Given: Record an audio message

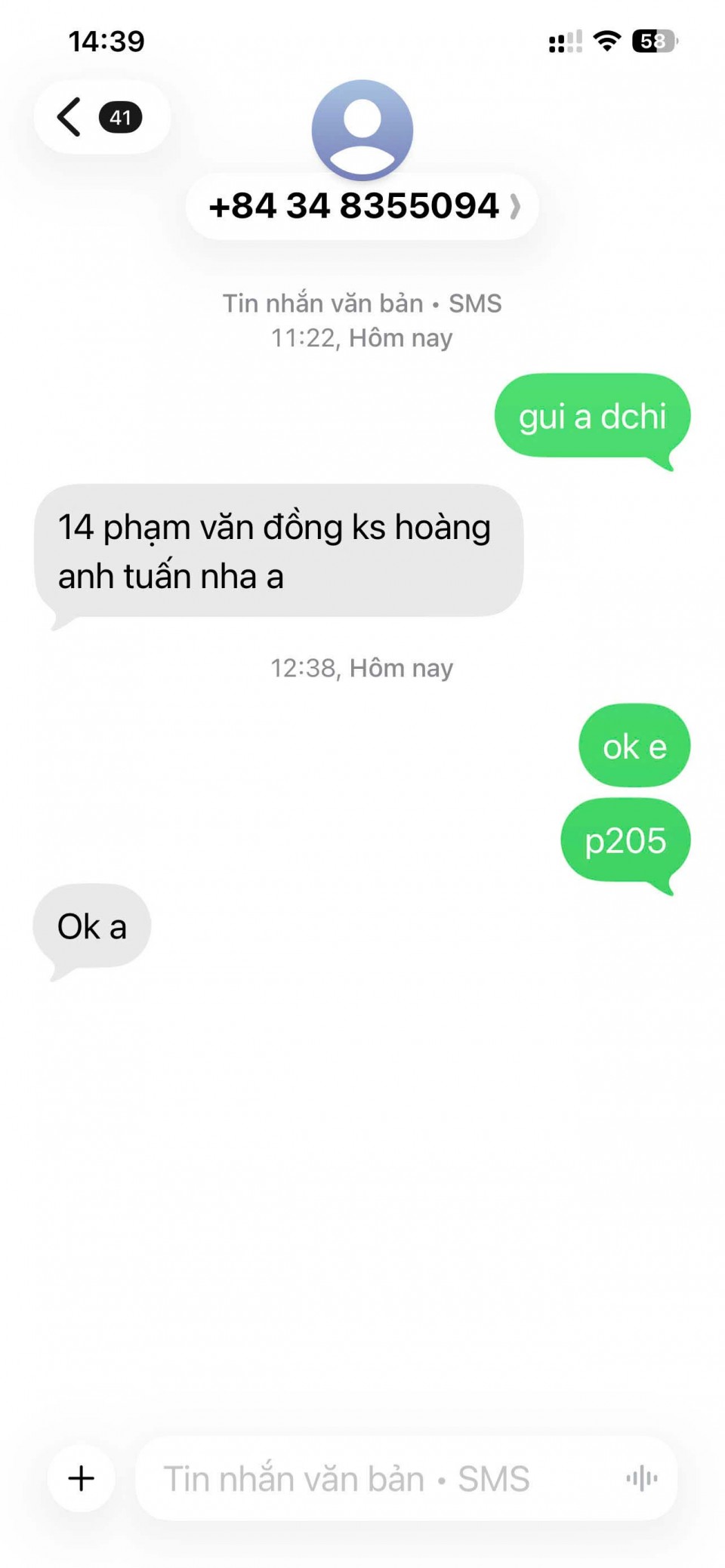Looking at the screenshot, I should click(641, 1478).
